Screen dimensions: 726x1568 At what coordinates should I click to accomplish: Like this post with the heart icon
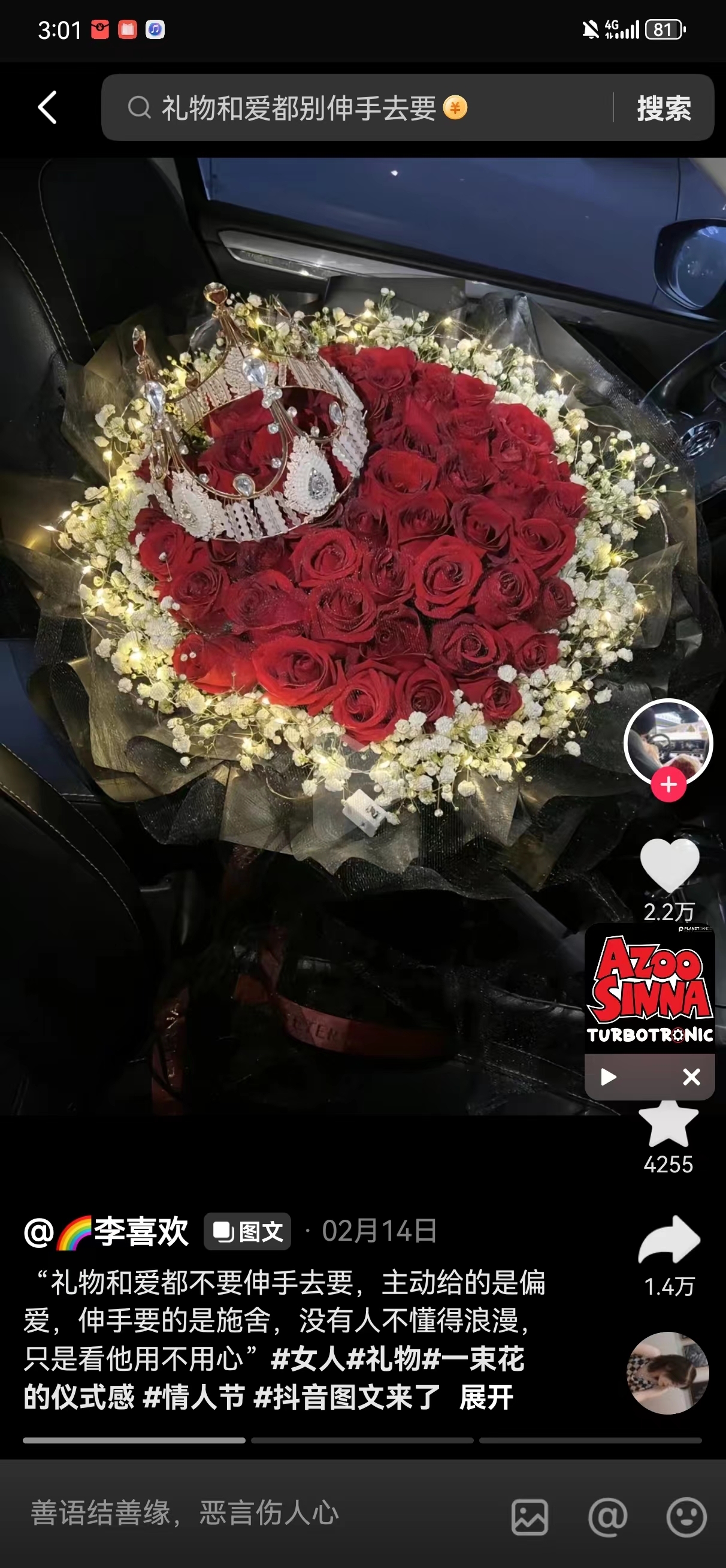[x=669, y=864]
